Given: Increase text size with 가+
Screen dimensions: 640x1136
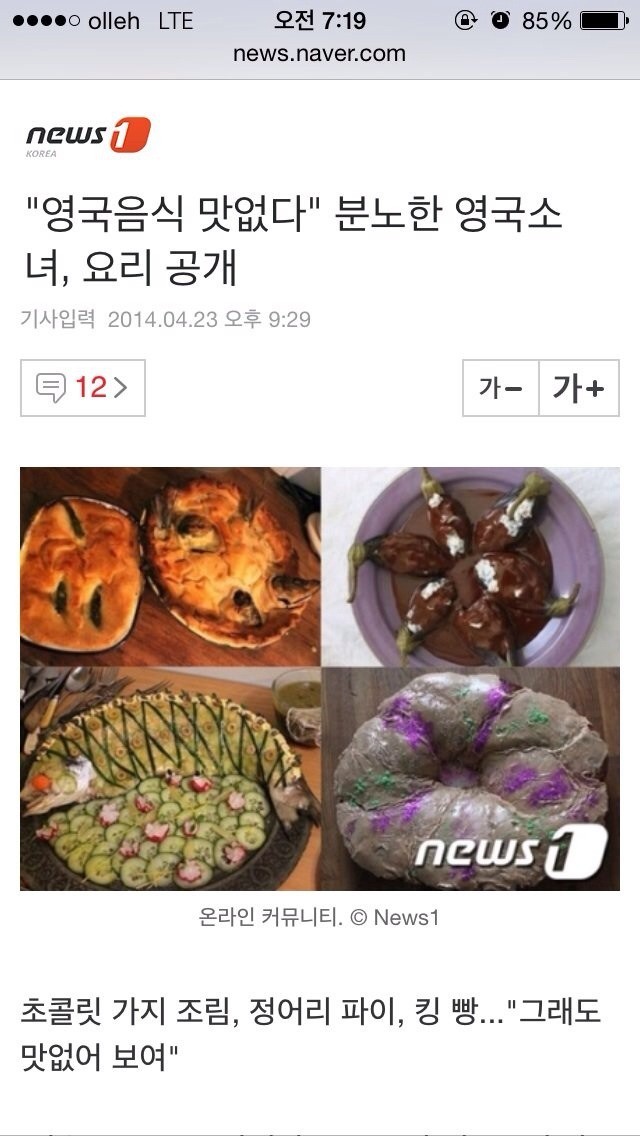Looking at the screenshot, I should [579, 388].
